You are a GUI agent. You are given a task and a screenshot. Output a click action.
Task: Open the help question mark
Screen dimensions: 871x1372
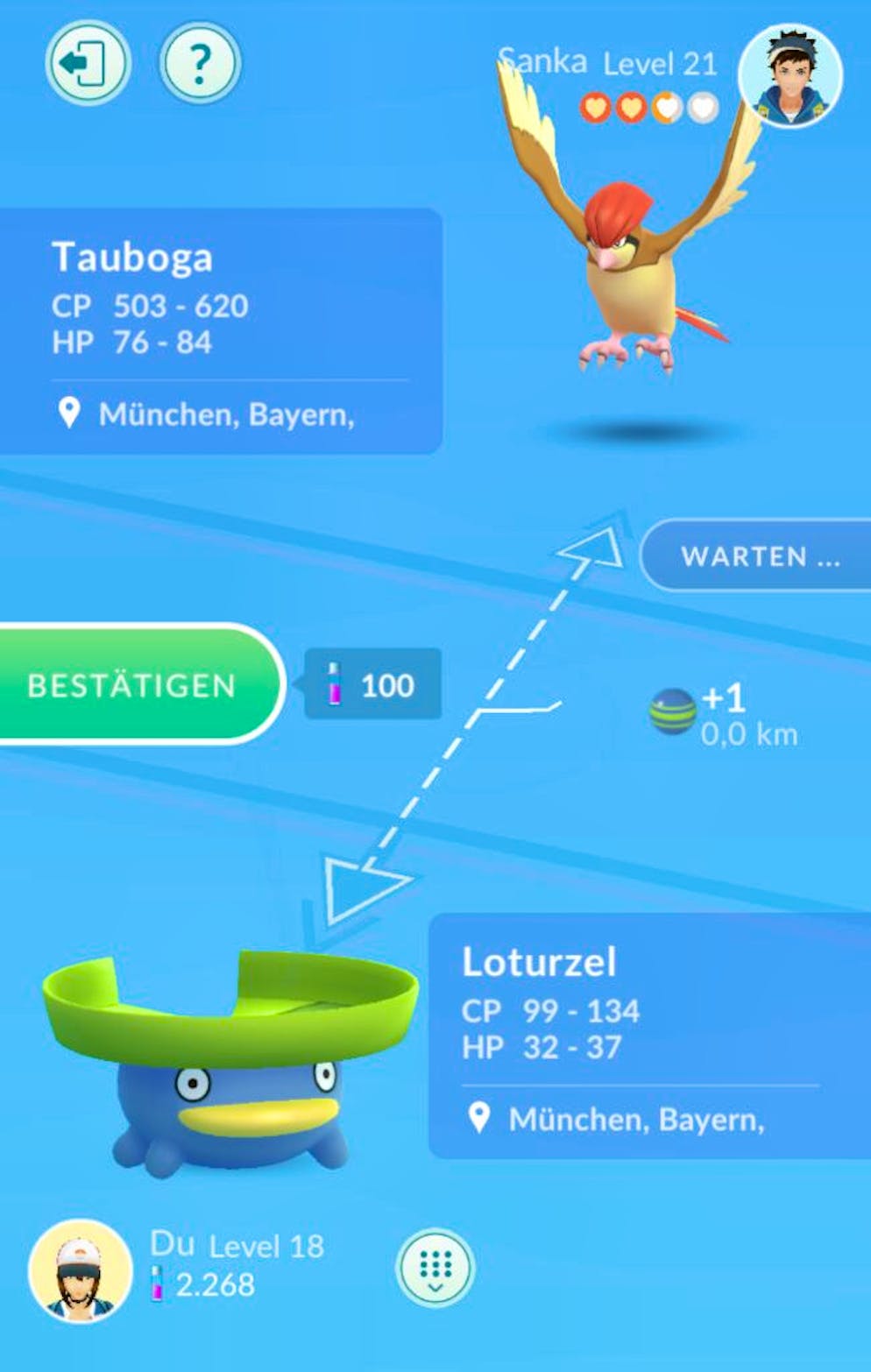click(x=200, y=64)
